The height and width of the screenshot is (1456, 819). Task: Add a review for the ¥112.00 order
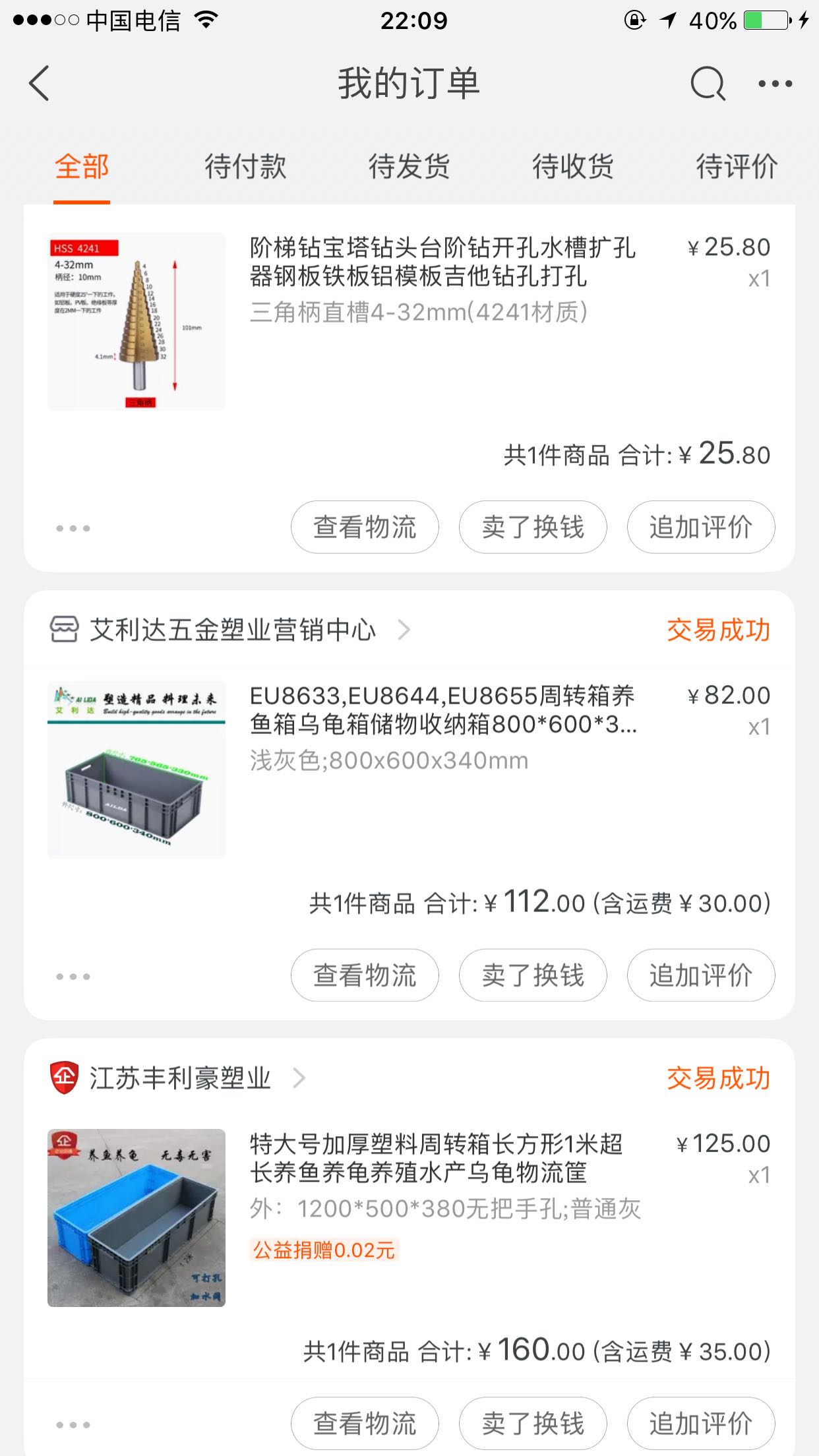701,975
